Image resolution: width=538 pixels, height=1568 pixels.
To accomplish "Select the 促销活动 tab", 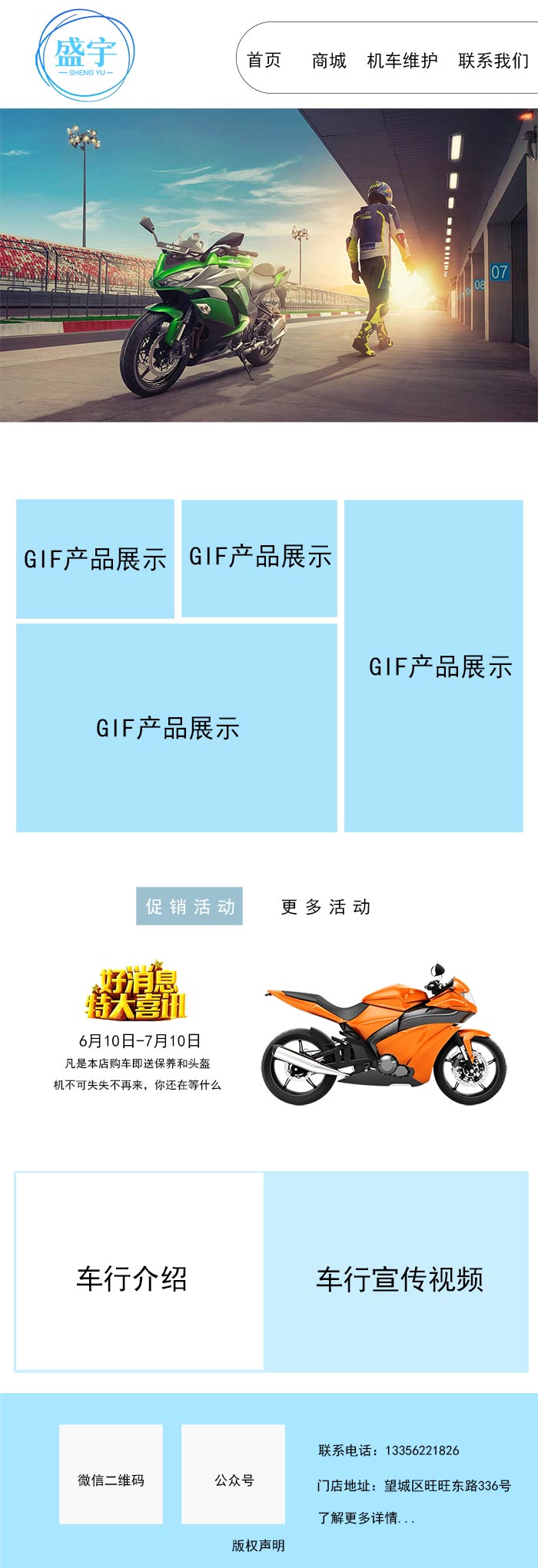I will [190, 906].
